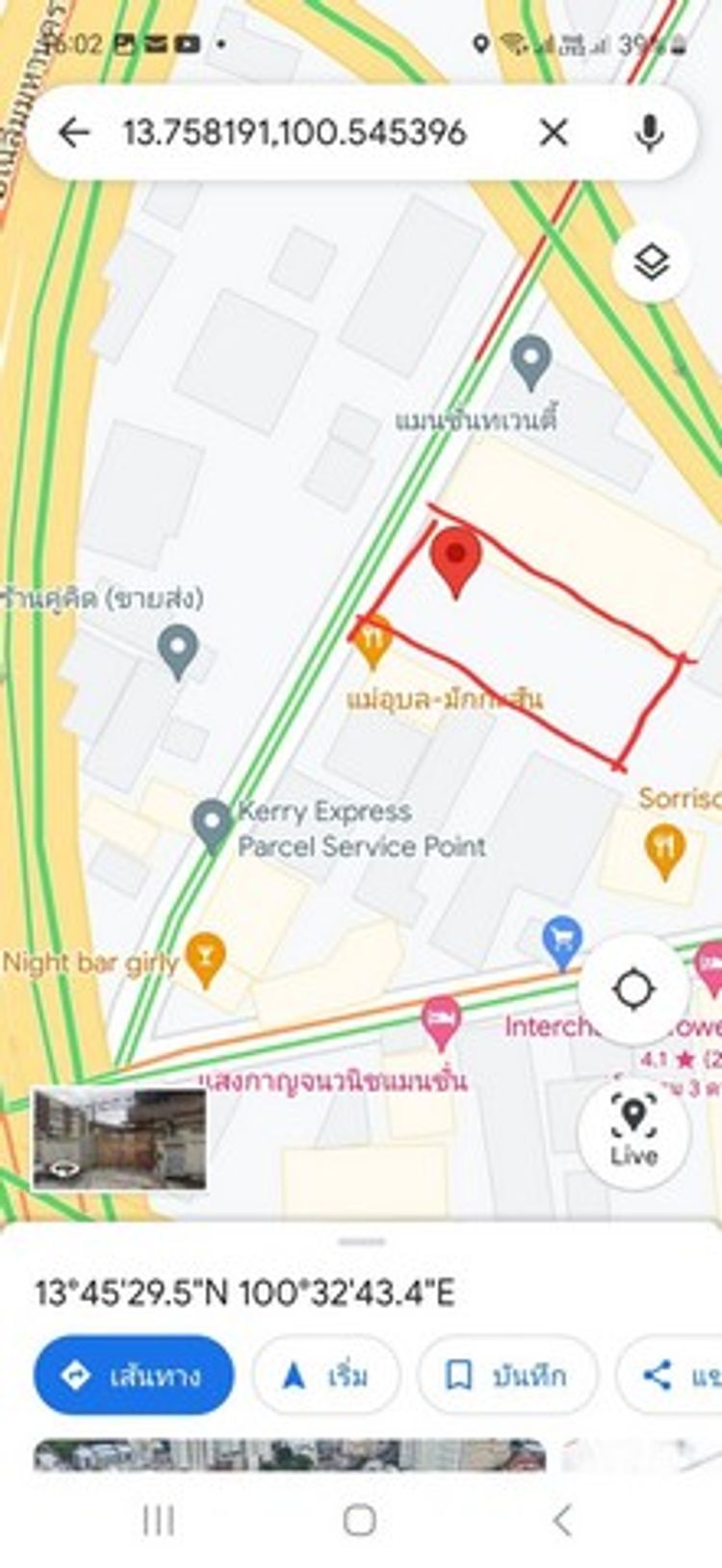Start voice search with the microphone
The height and width of the screenshot is (1568, 722).
pos(650,133)
